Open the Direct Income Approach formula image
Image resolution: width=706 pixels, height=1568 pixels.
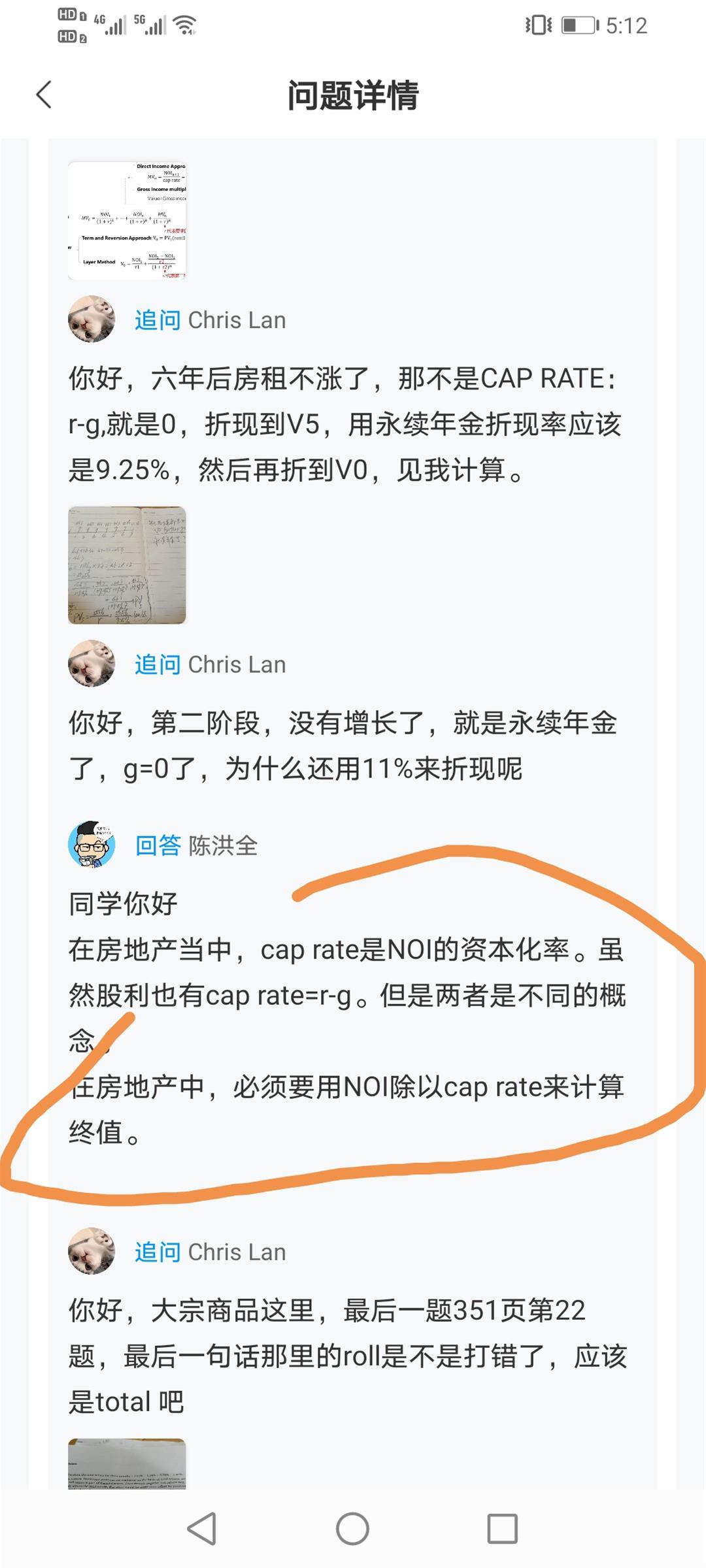coord(127,221)
